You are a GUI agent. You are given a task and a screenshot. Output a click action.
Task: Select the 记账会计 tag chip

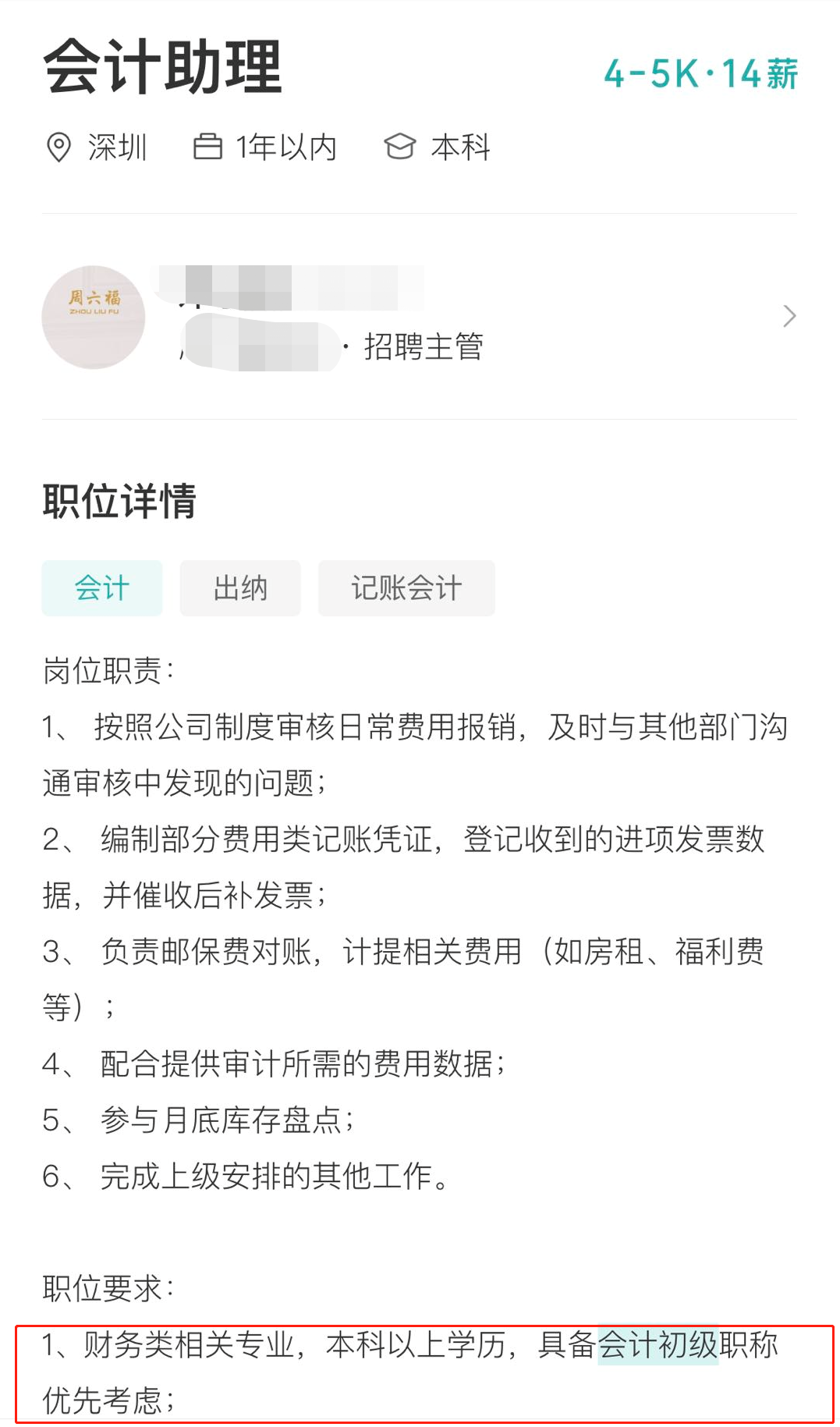[x=406, y=588]
